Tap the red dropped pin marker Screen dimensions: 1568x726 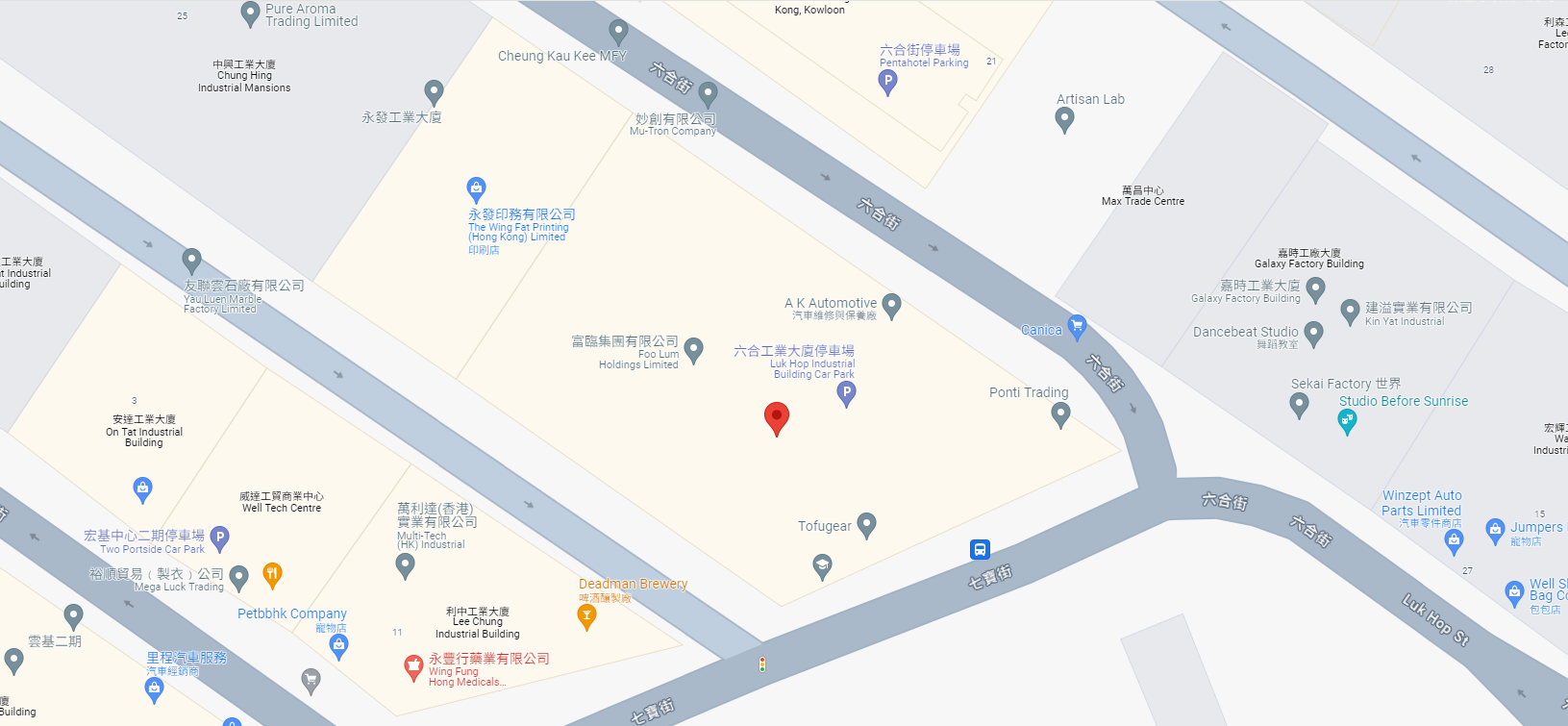777,417
